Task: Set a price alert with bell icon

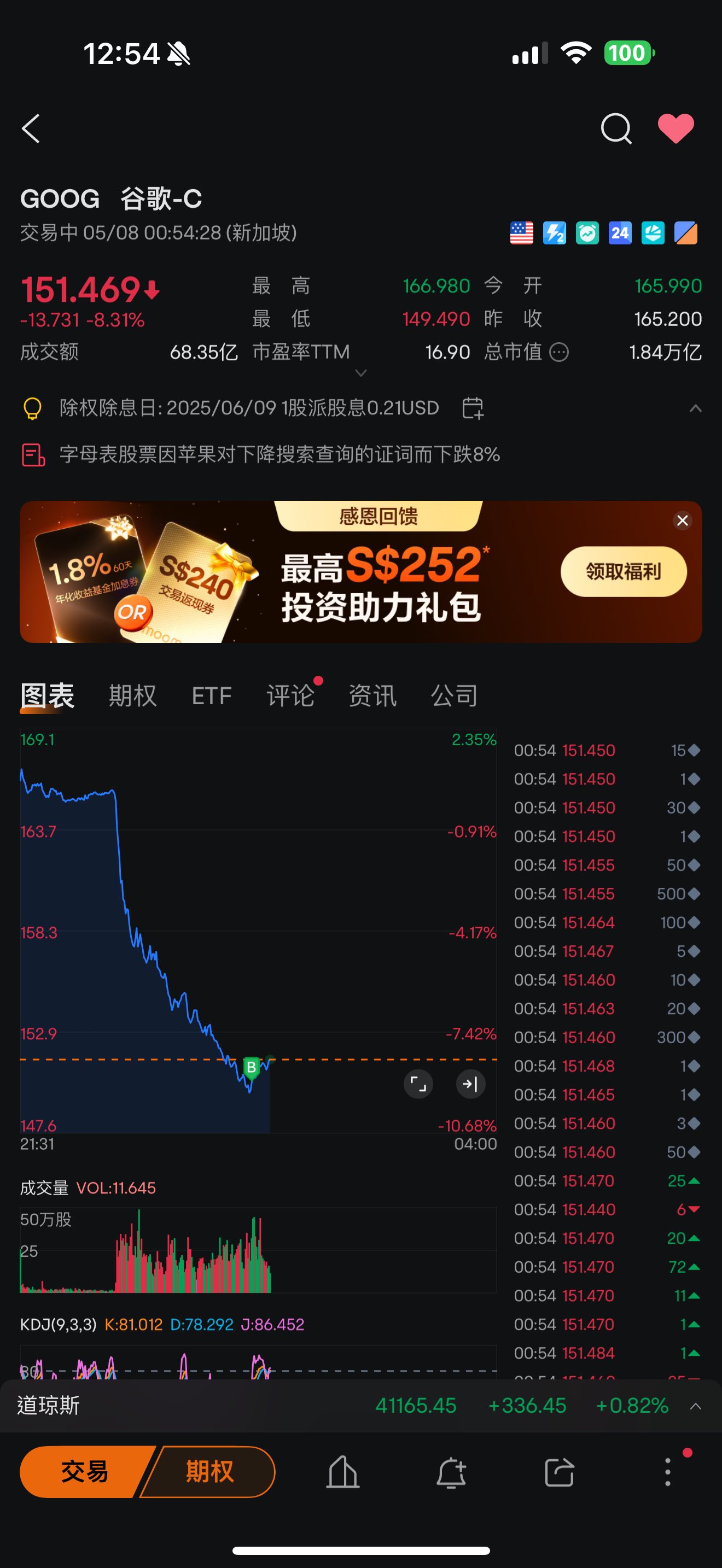Action: 451,1473
